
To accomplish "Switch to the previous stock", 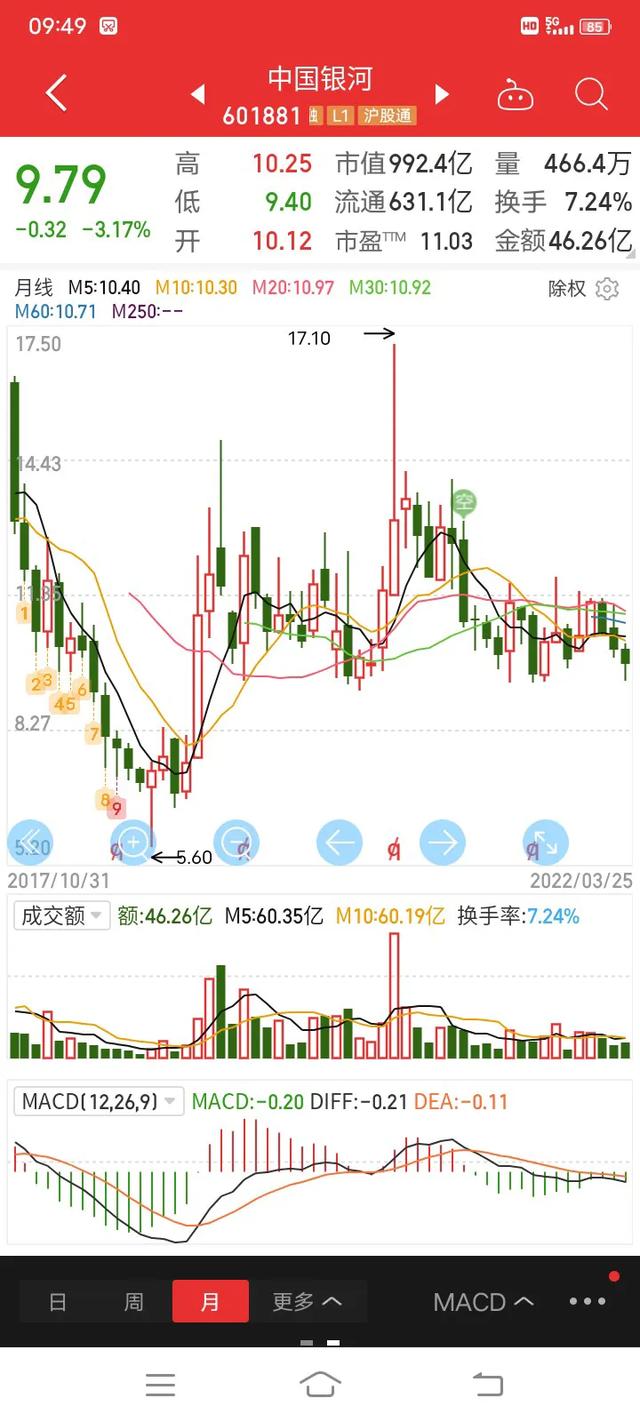I will tap(198, 94).
